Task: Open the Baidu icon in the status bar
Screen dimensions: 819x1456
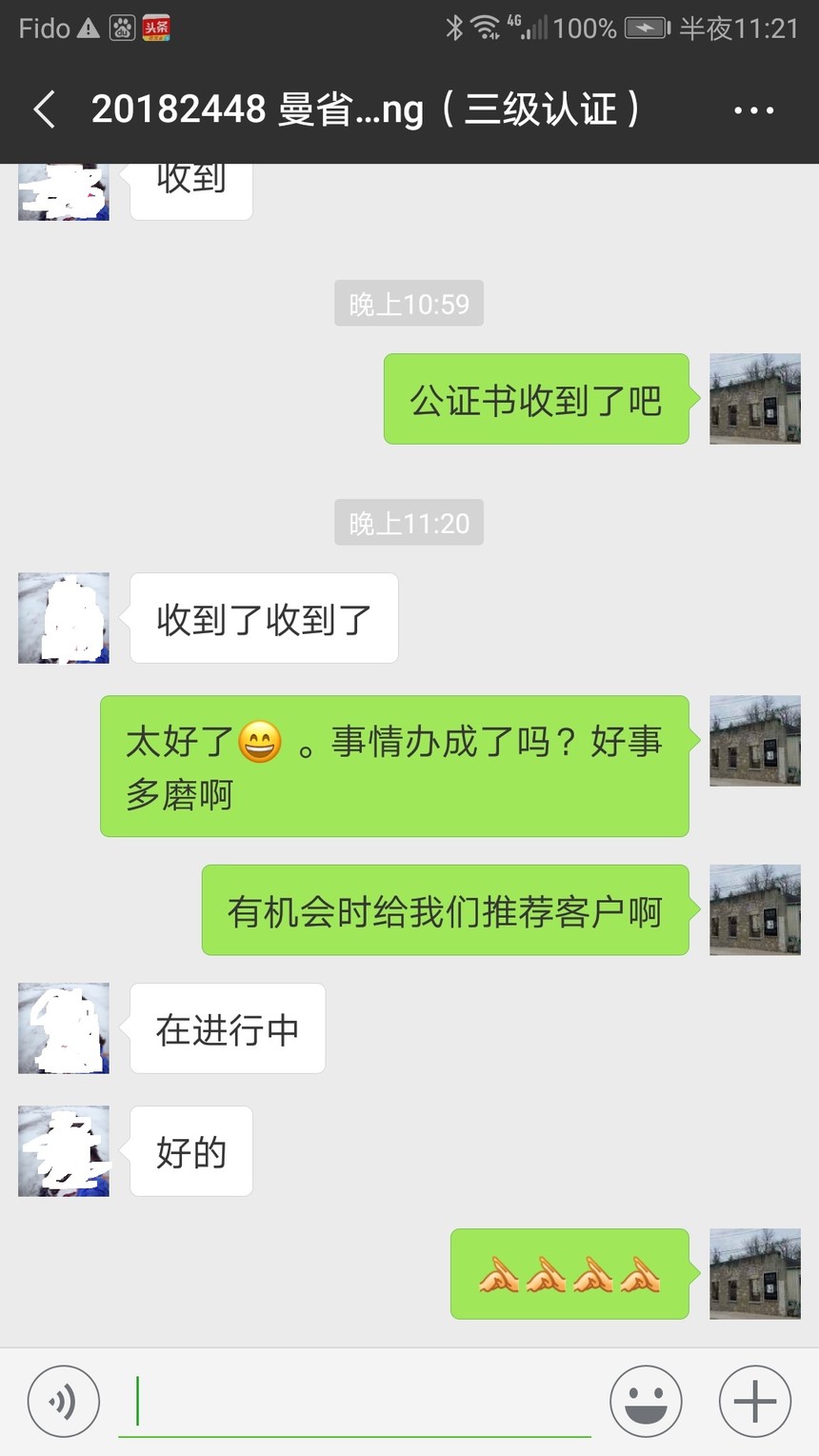Action: click(x=121, y=28)
